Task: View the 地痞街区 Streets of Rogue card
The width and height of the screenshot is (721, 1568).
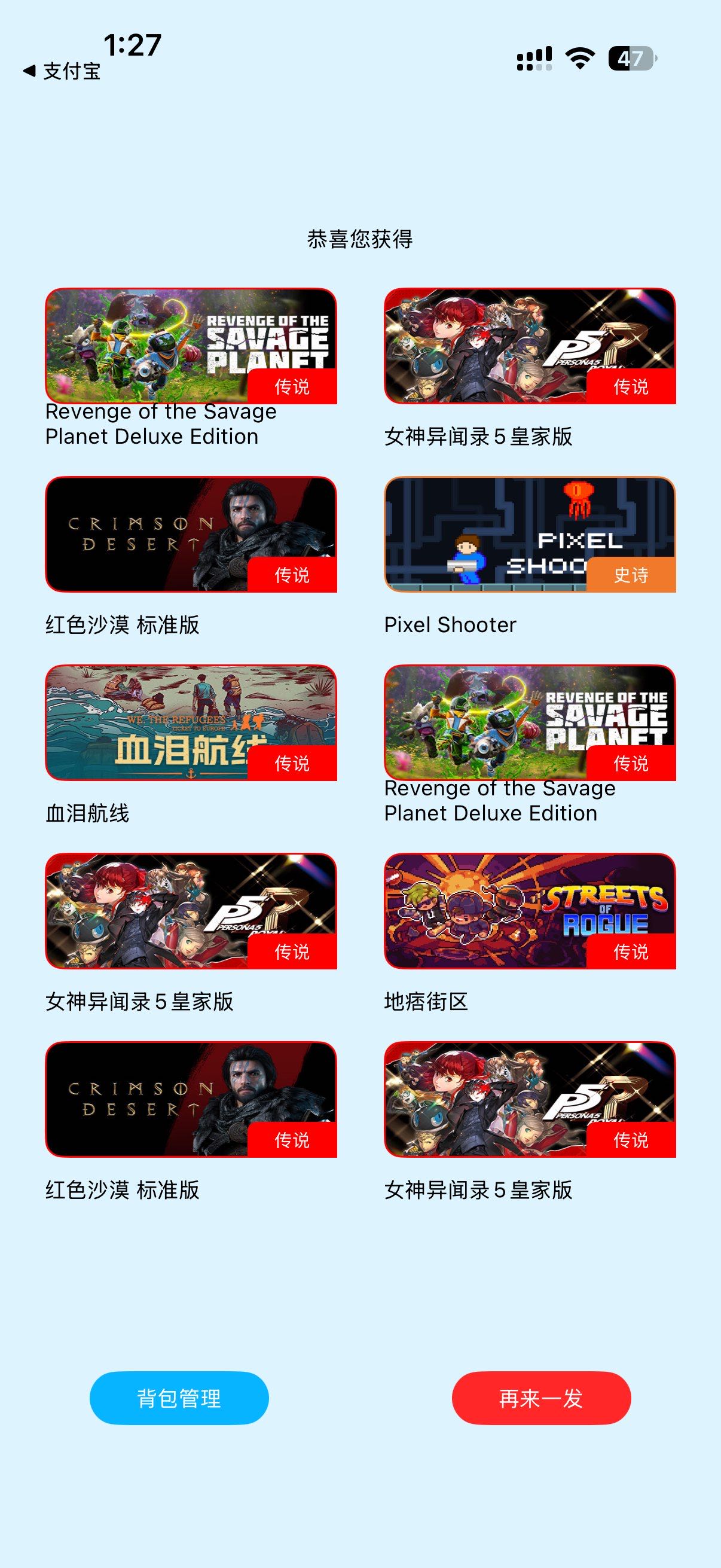Action: click(529, 911)
